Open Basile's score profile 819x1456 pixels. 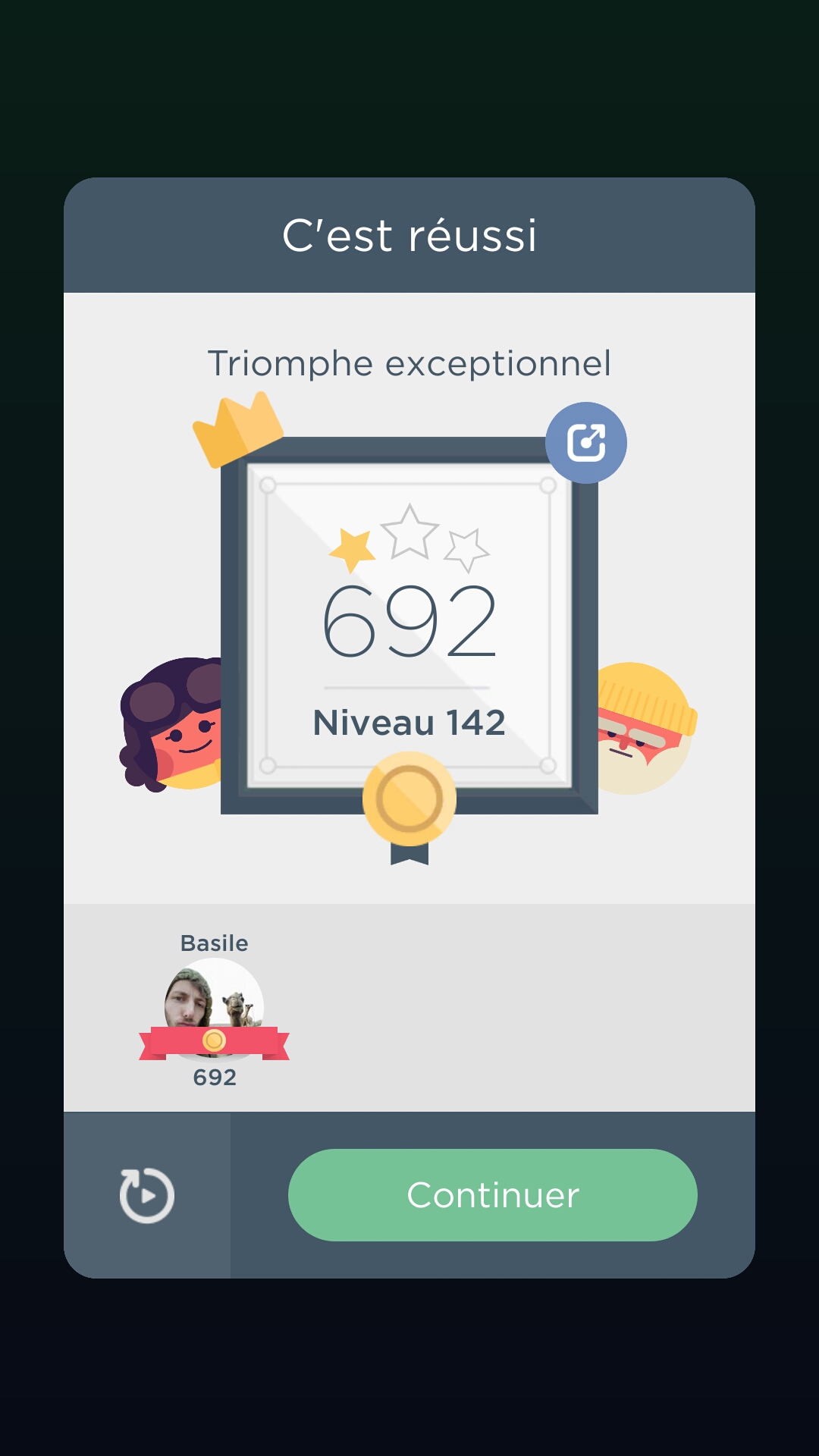tap(215, 1009)
